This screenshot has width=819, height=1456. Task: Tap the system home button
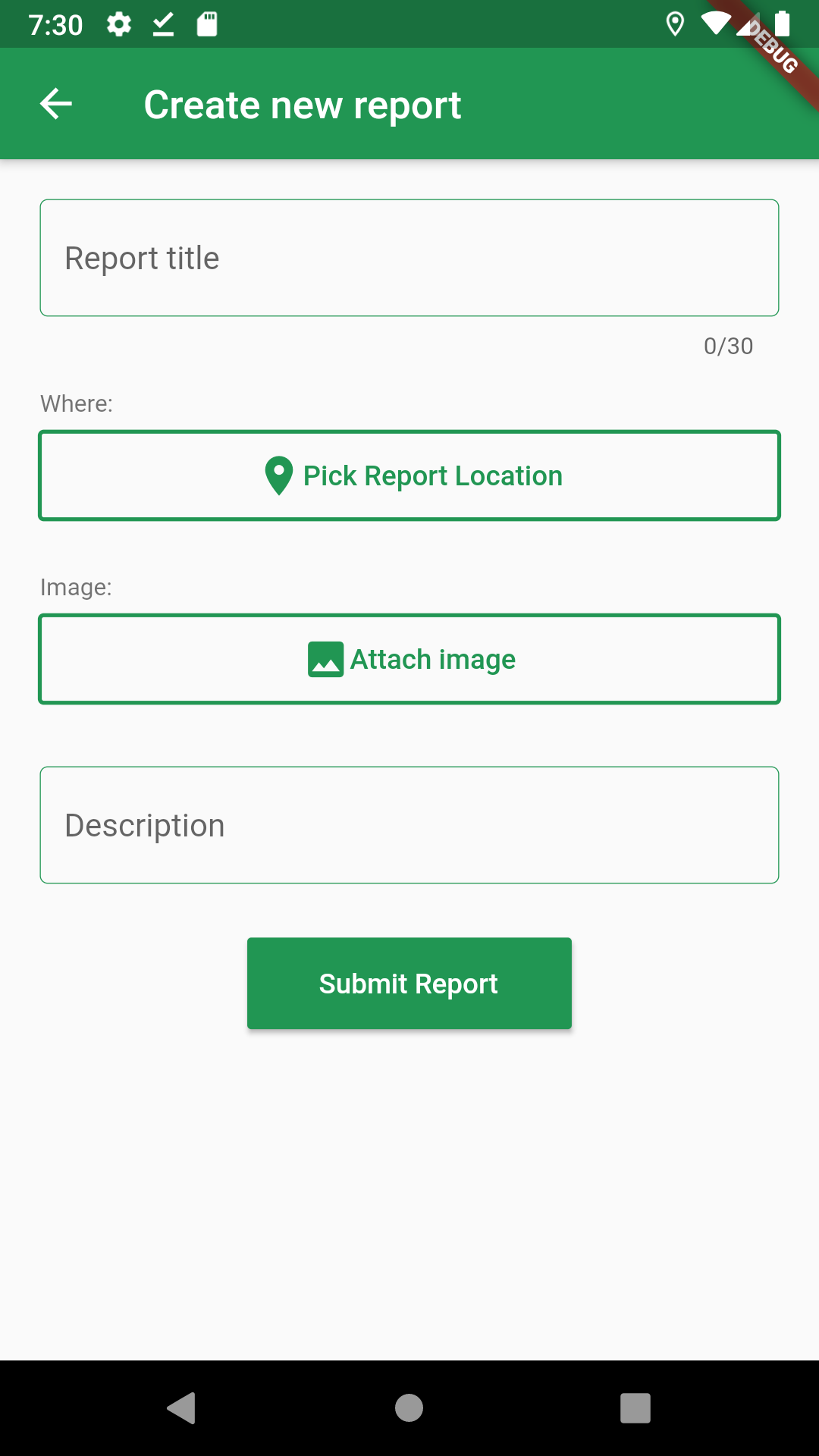point(409,1408)
